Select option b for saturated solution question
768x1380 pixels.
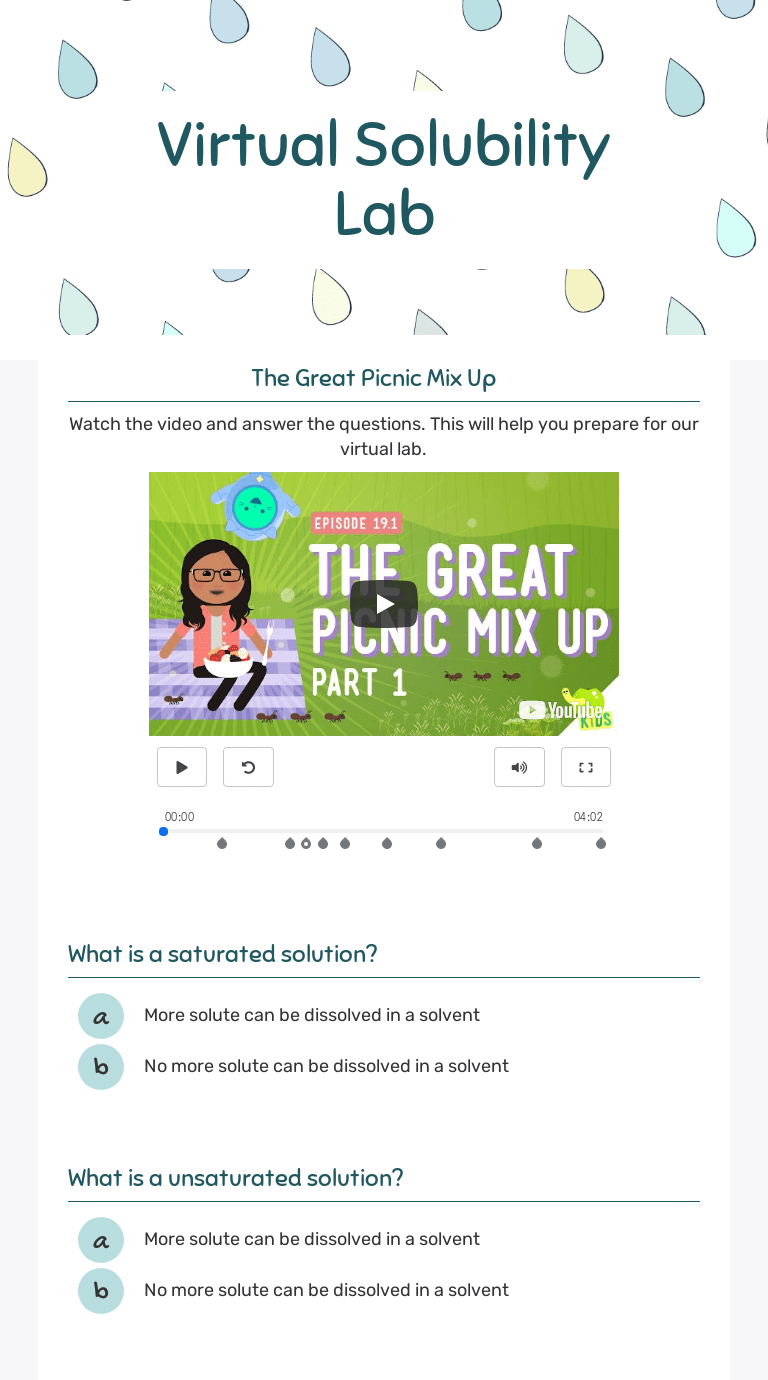tap(101, 1067)
